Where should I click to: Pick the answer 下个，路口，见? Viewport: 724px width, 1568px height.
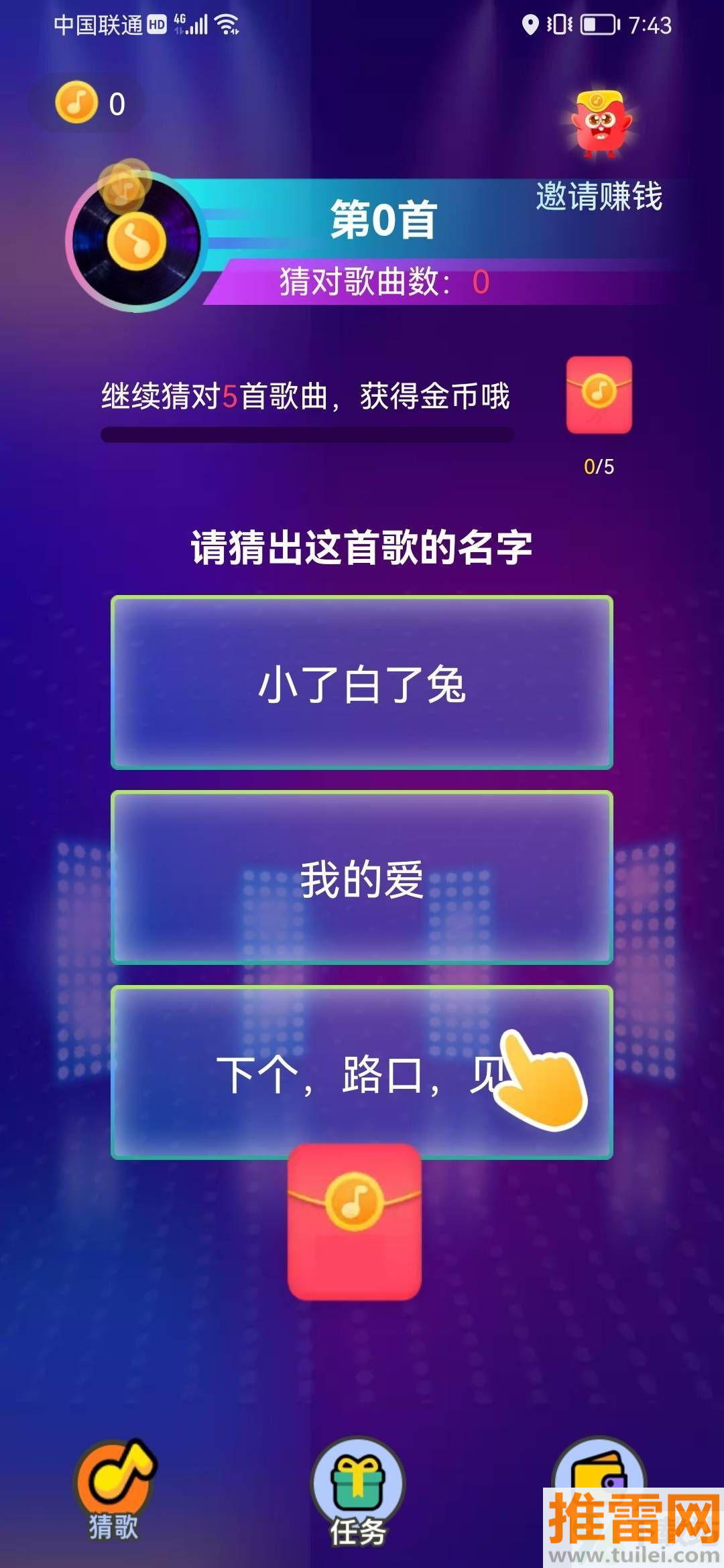pos(362,1072)
